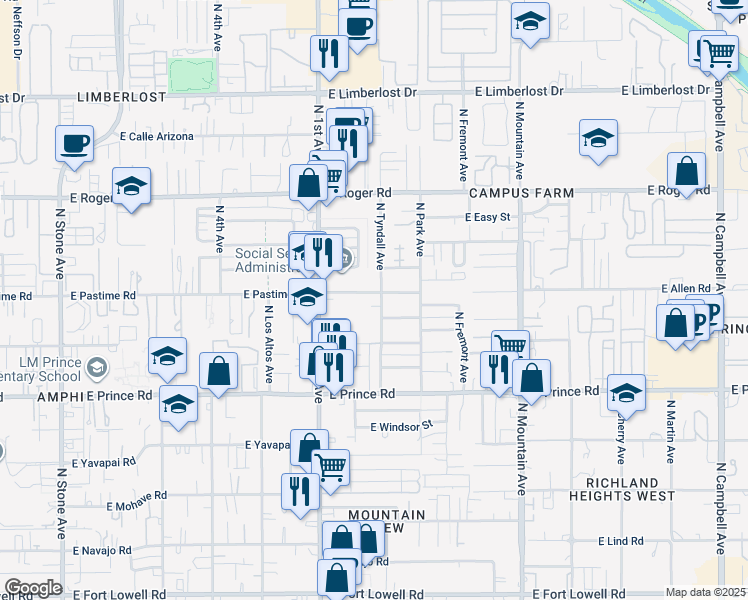This screenshot has width=748, height=600.
Task: Tap the coffee cup marker near E Calle Arizona
Action: 74,144
